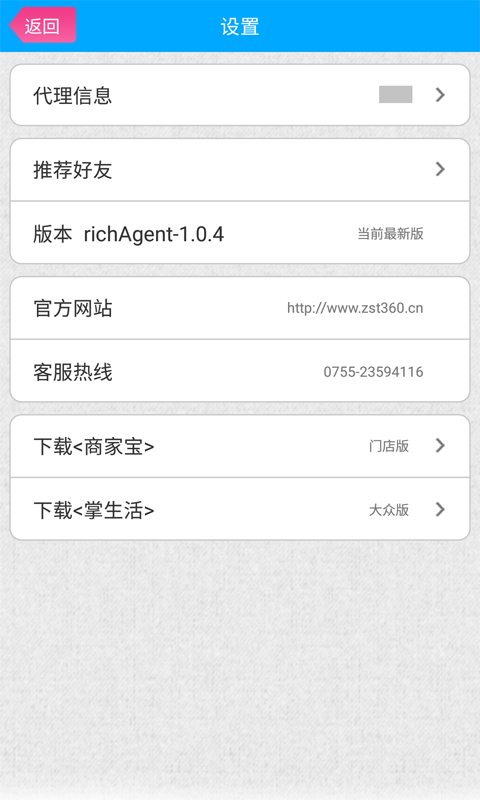Check the 版本 richAgent-1.0.4 row
This screenshot has height=800, width=480.
point(240,233)
